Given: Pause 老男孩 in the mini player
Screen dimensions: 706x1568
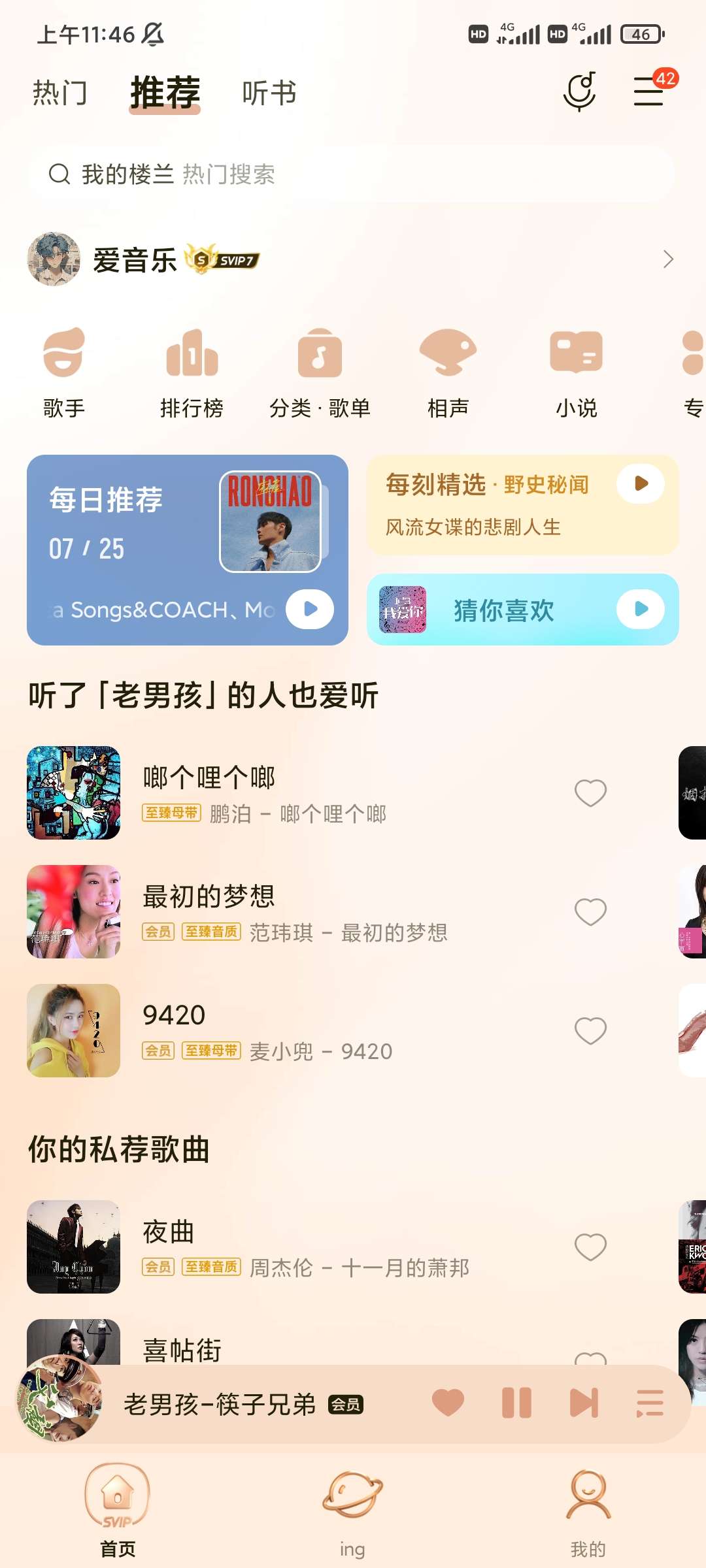Looking at the screenshot, I should pos(516,1403).
